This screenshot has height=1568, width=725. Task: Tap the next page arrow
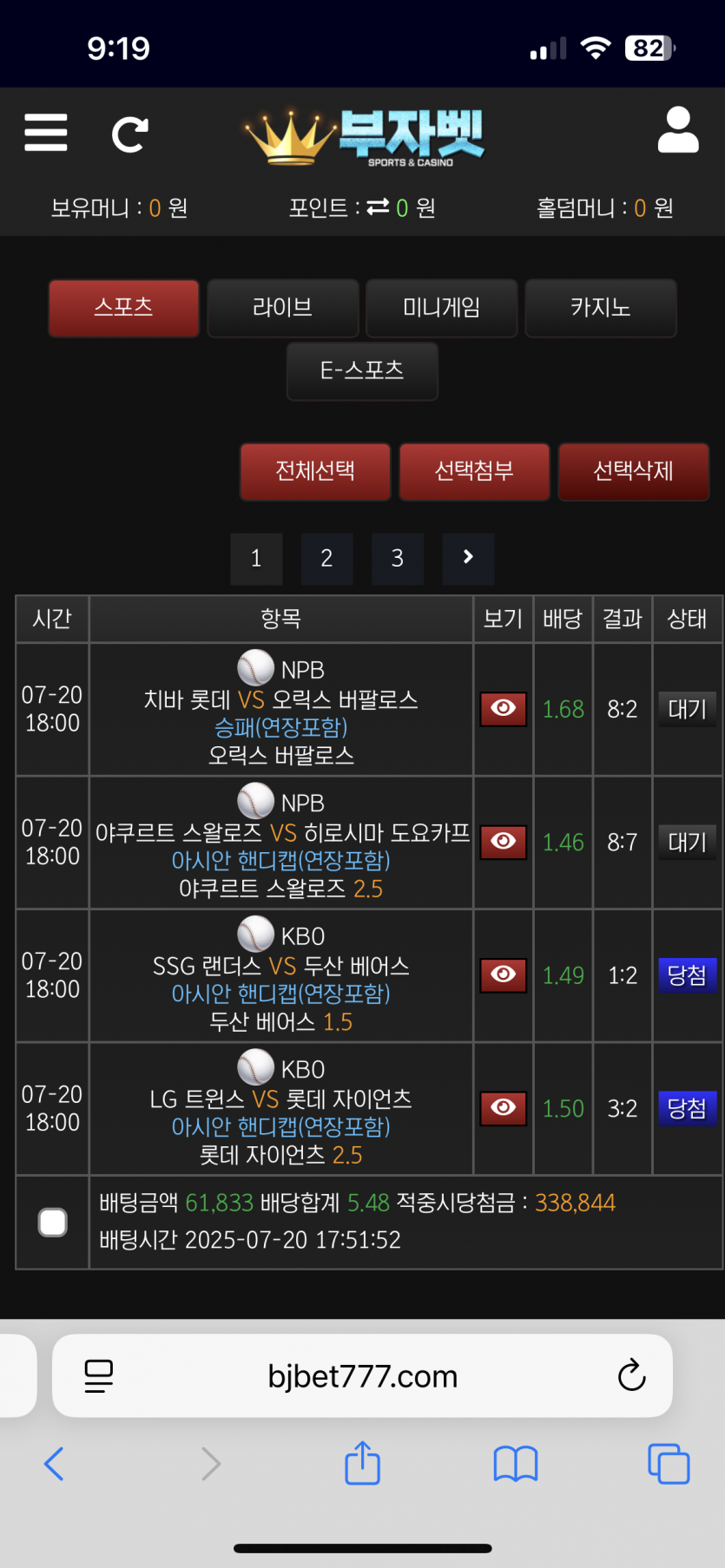(468, 558)
